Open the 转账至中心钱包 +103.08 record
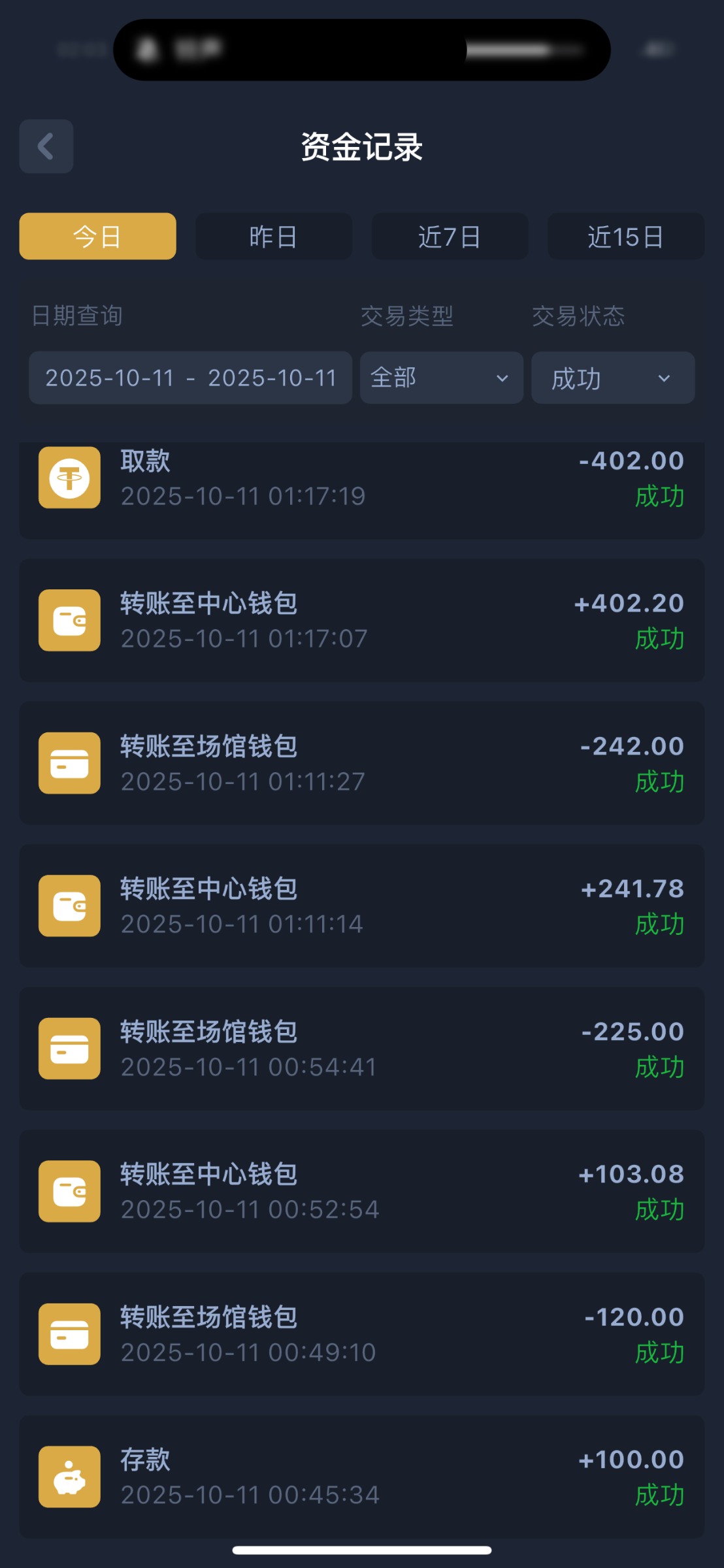724x1568 pixels. (x=361, y=1191)
